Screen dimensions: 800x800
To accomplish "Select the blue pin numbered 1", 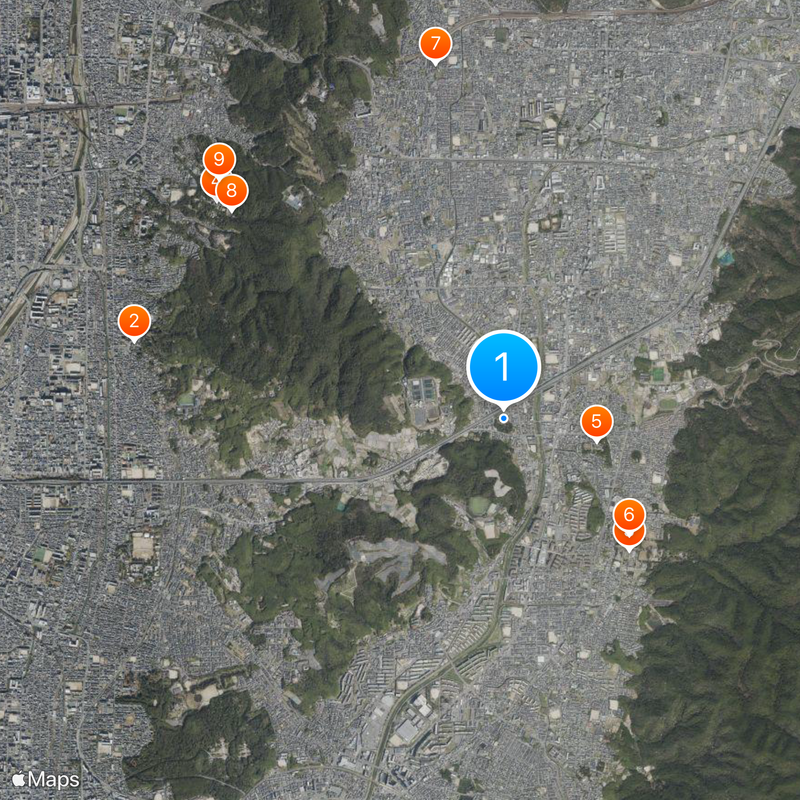I will pos(503,367).
